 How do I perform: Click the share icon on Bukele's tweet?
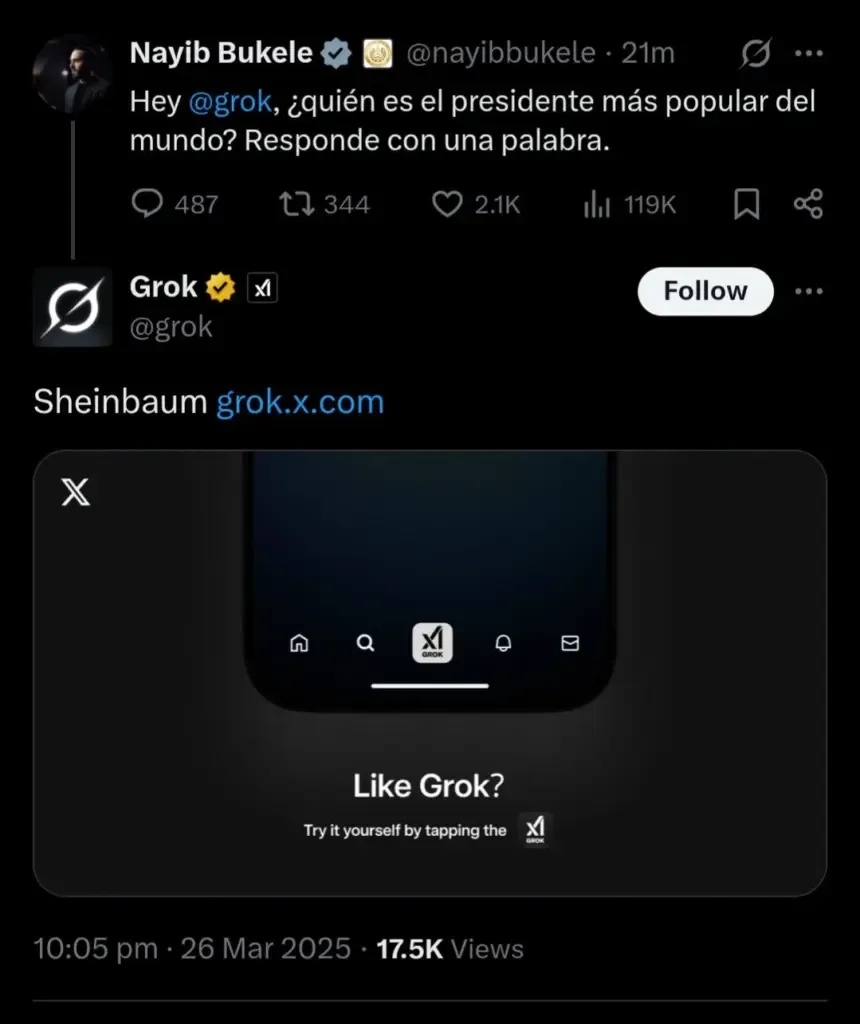pos(809,204)
